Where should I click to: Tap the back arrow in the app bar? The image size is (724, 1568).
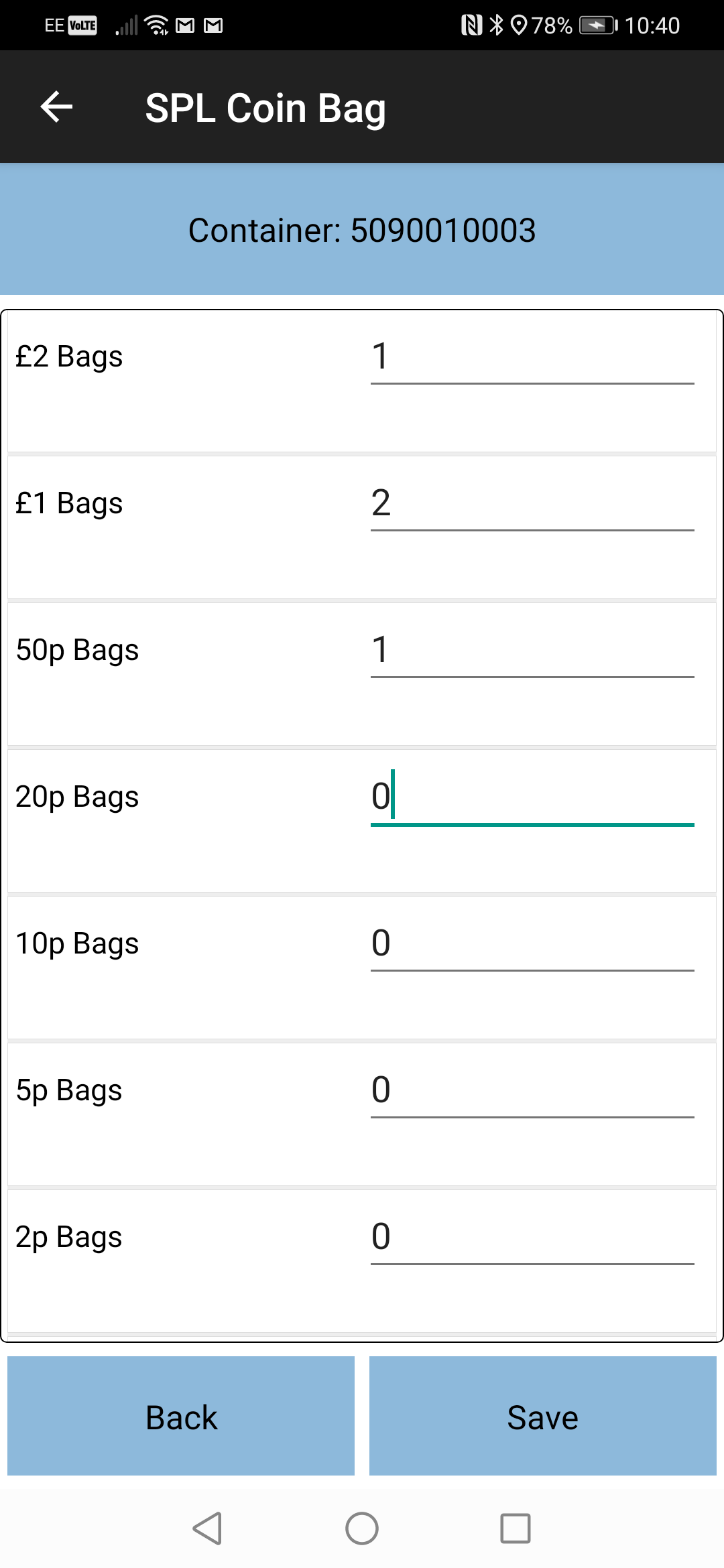click(x=56, y=107)
